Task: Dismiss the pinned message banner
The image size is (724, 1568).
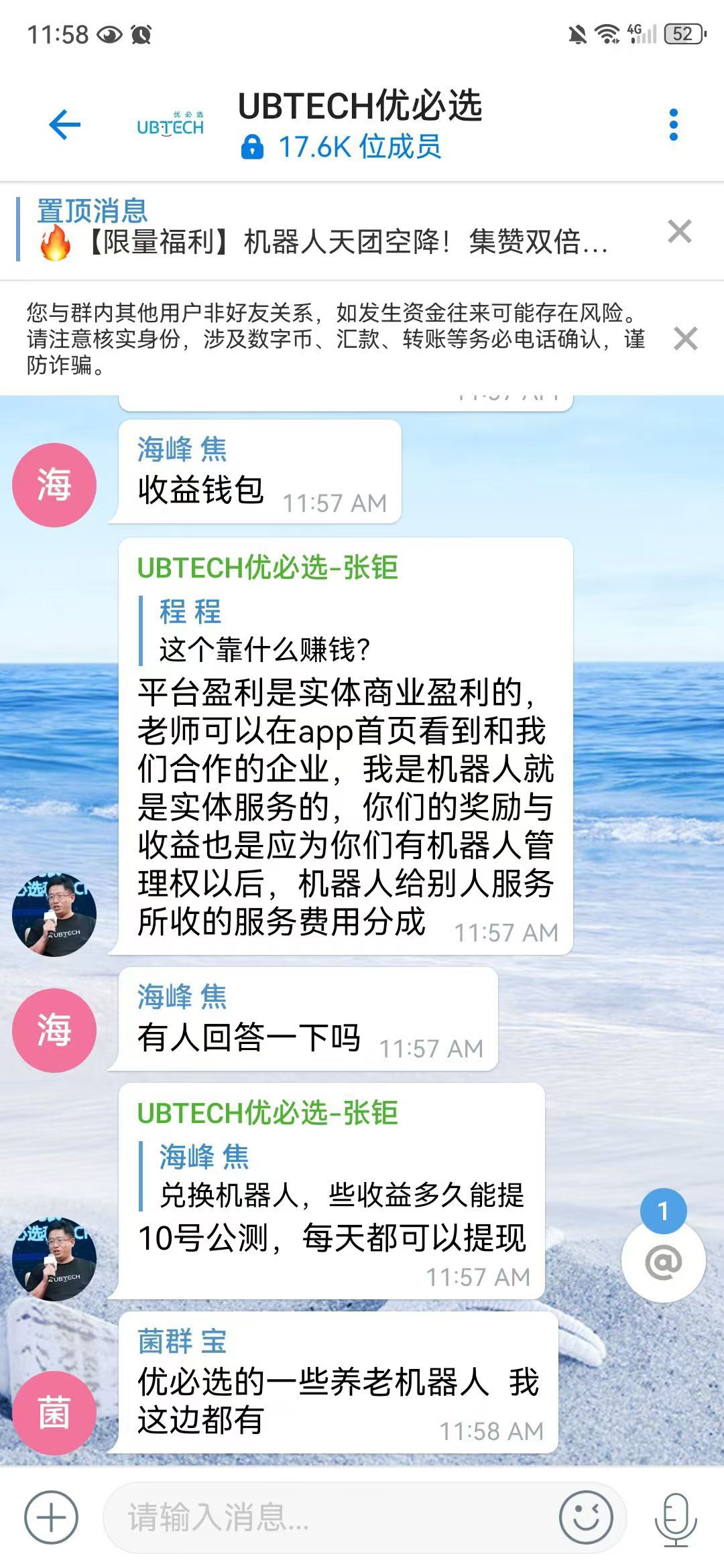Action: [679, 231]
